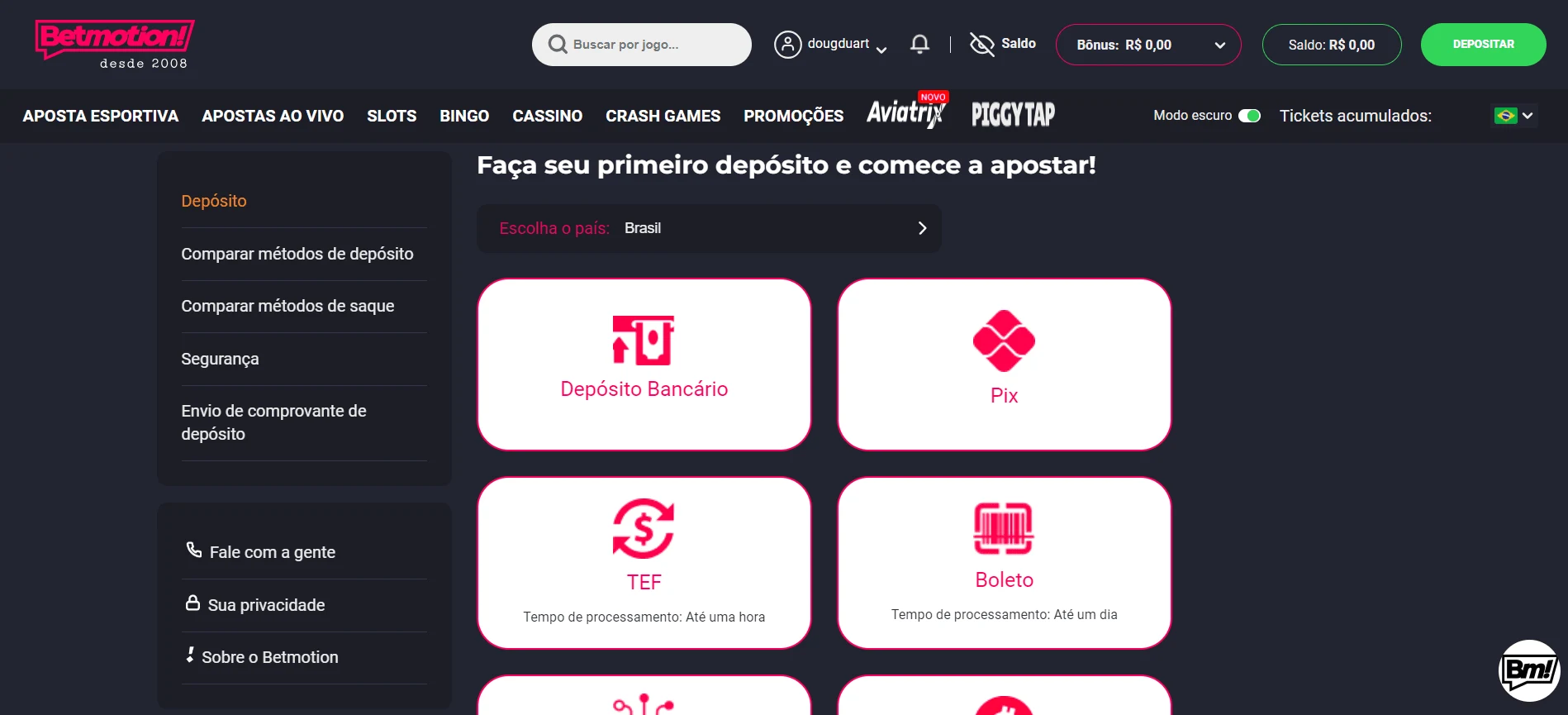Switch to SLOTS section
This screenshot has width=1568, height=715.
[x=392, y=117]
